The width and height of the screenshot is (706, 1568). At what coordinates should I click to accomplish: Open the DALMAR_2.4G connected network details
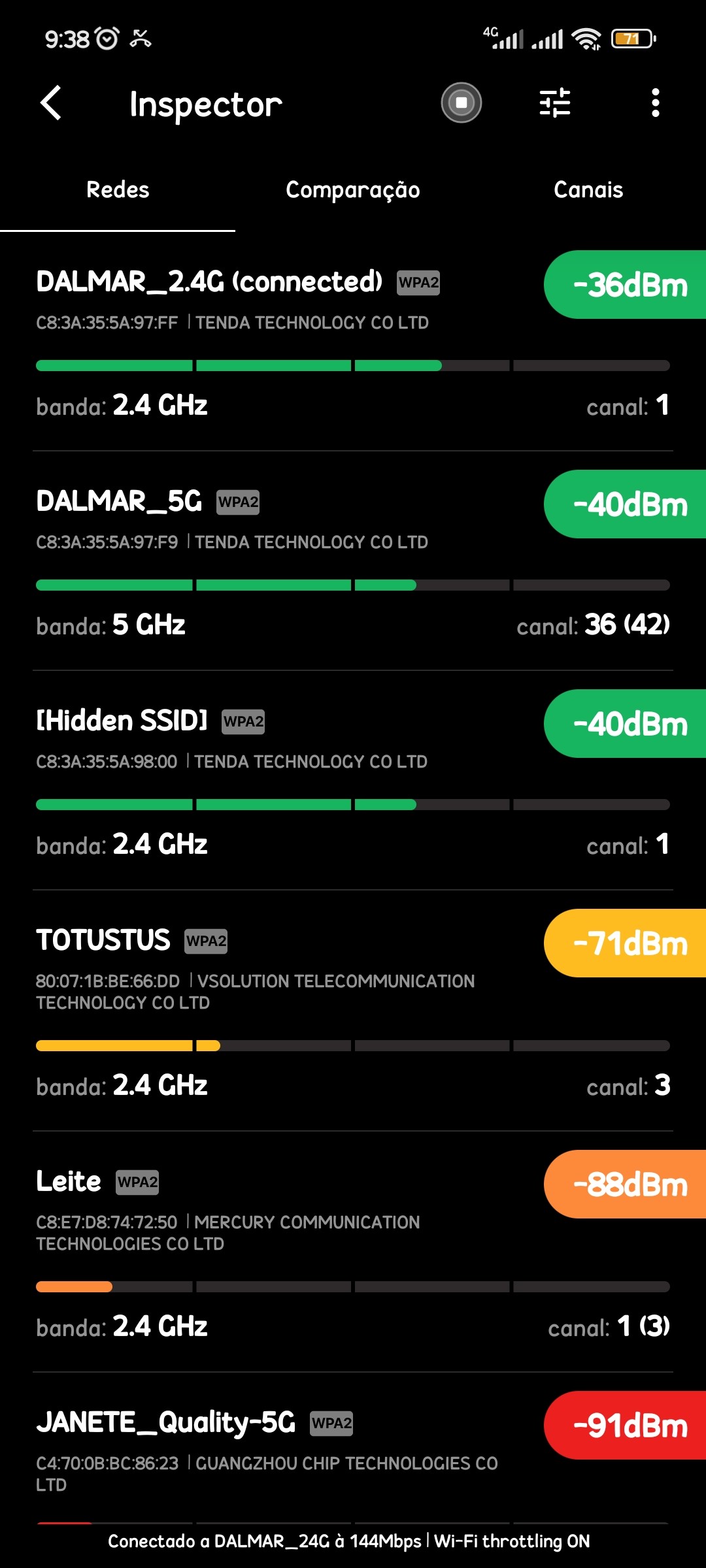pyautogui.click(x=209, y=282)
